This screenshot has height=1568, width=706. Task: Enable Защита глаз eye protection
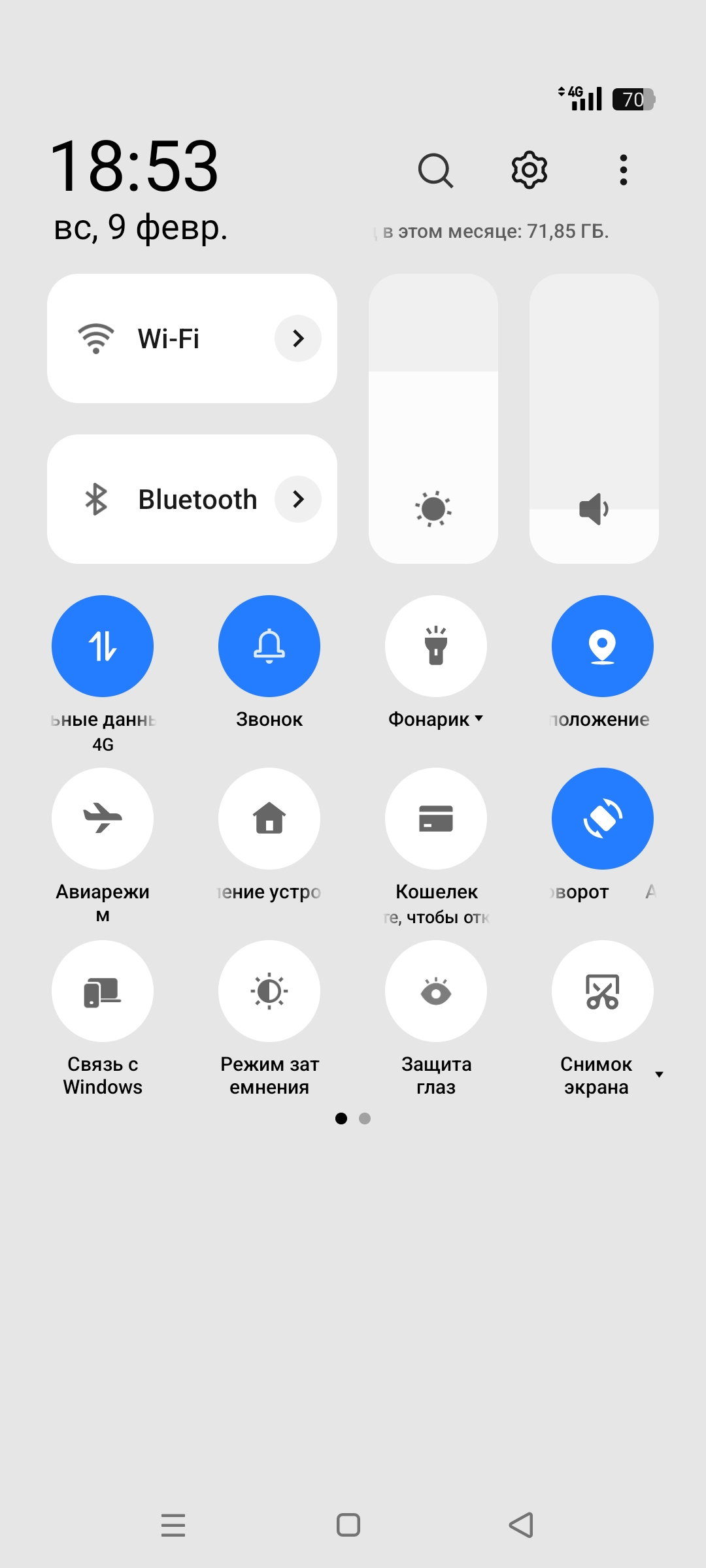click(436, 991)
